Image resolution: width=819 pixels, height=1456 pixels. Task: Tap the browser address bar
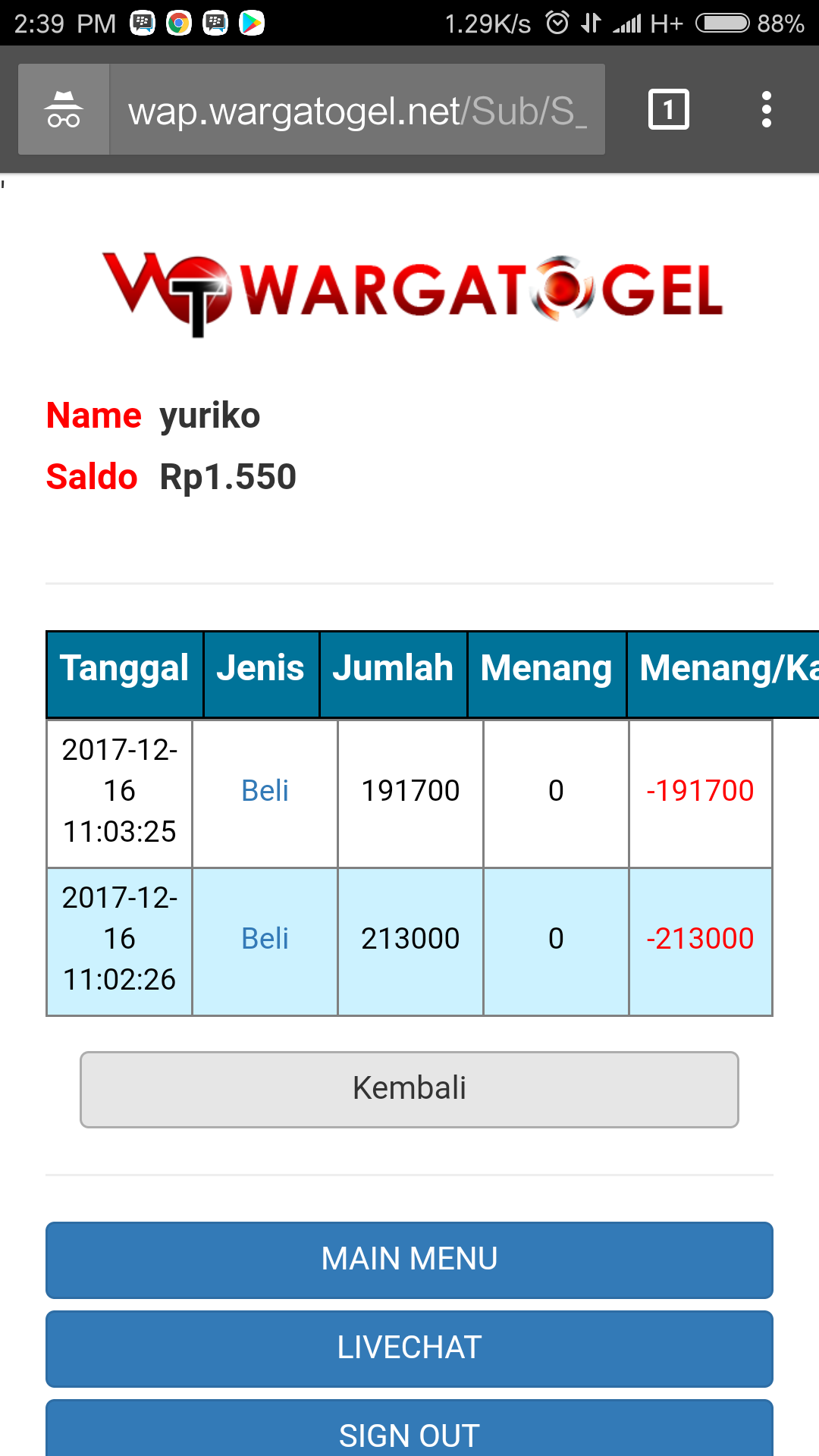coord(356,111)
